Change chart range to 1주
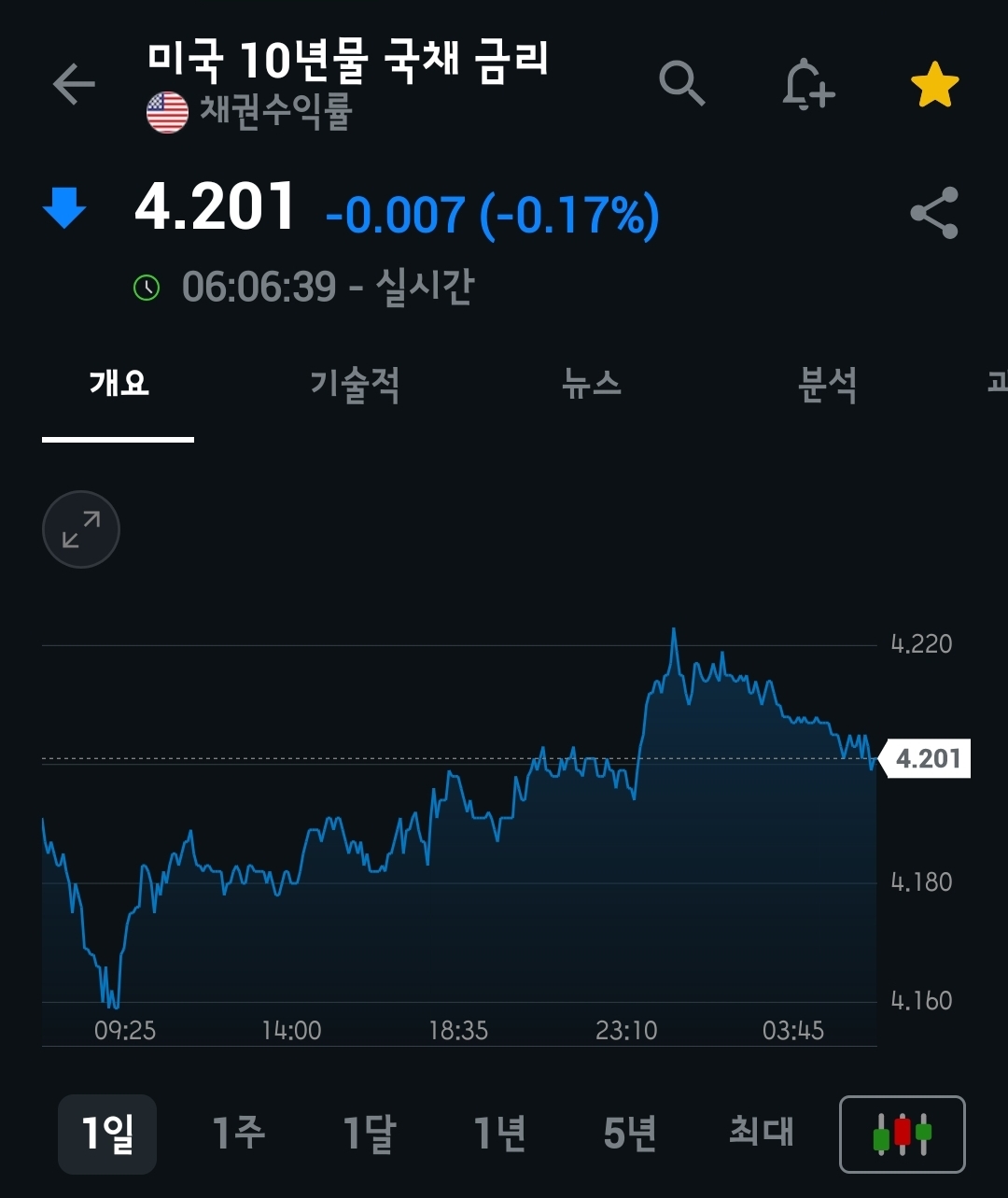Viewport: 1008px width, 1198px height. point(238,1134)
